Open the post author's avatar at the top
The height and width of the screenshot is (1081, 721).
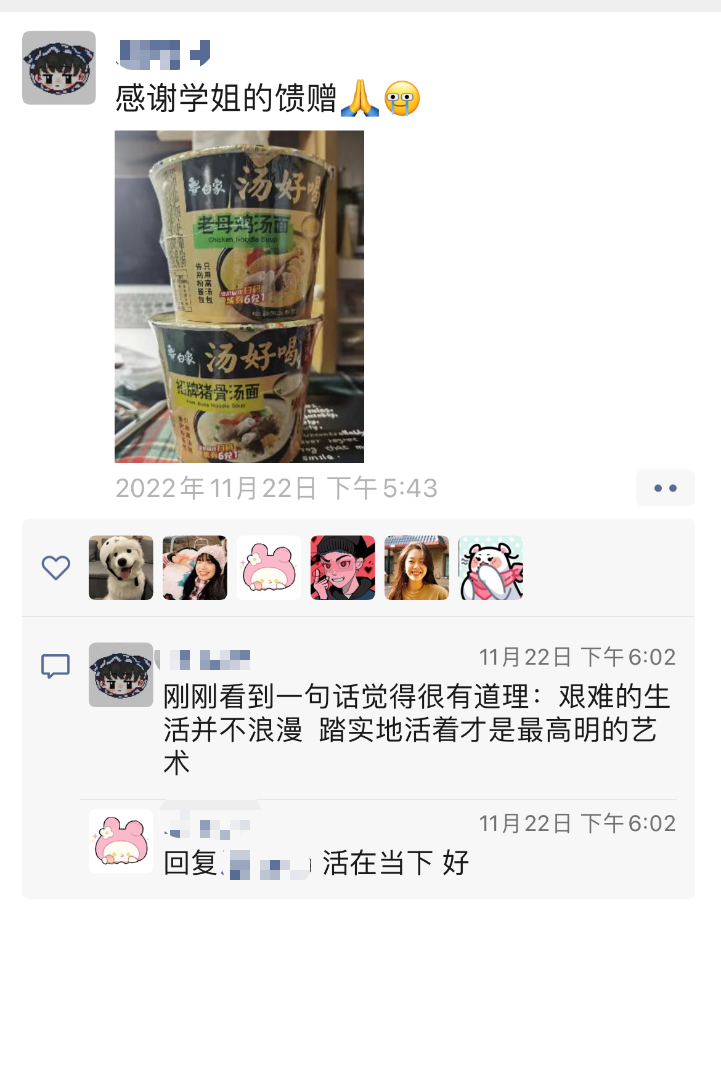coord(59,68)
